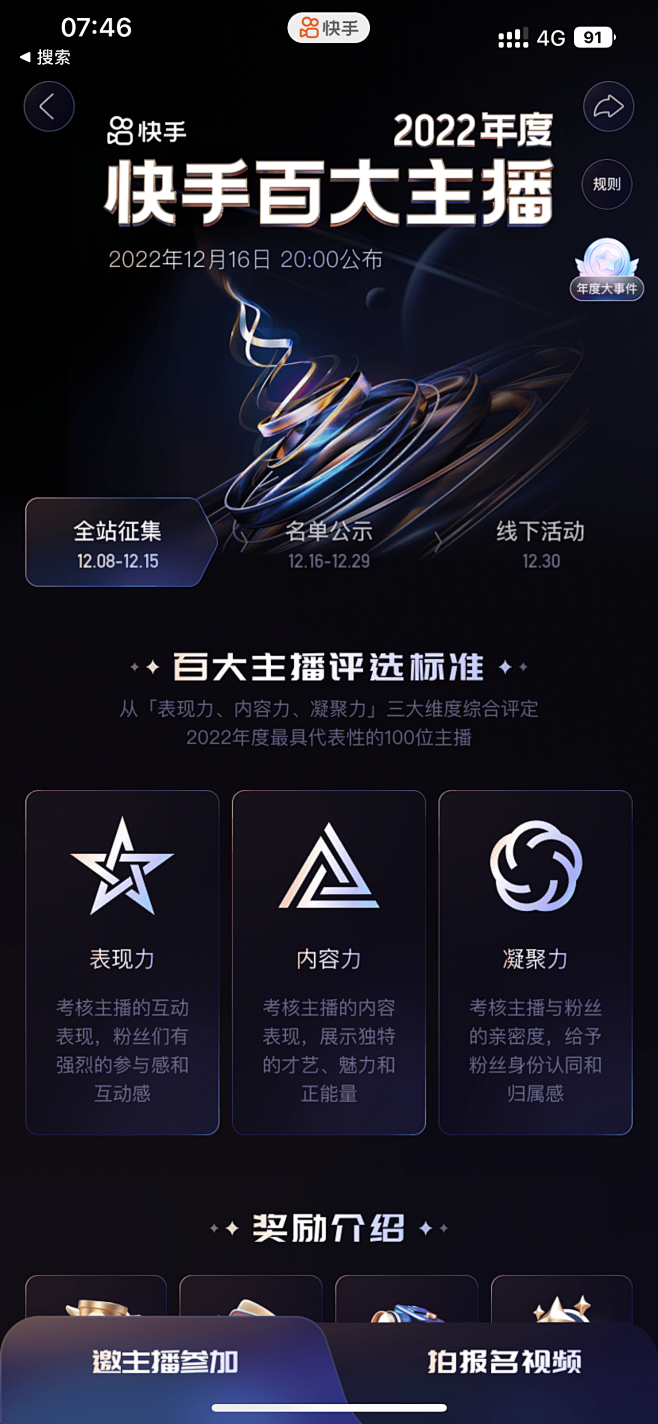The height and width of the screenshot is (1424, 658).
Task: Switch to the 名单公示 tab
Action: 329,544
